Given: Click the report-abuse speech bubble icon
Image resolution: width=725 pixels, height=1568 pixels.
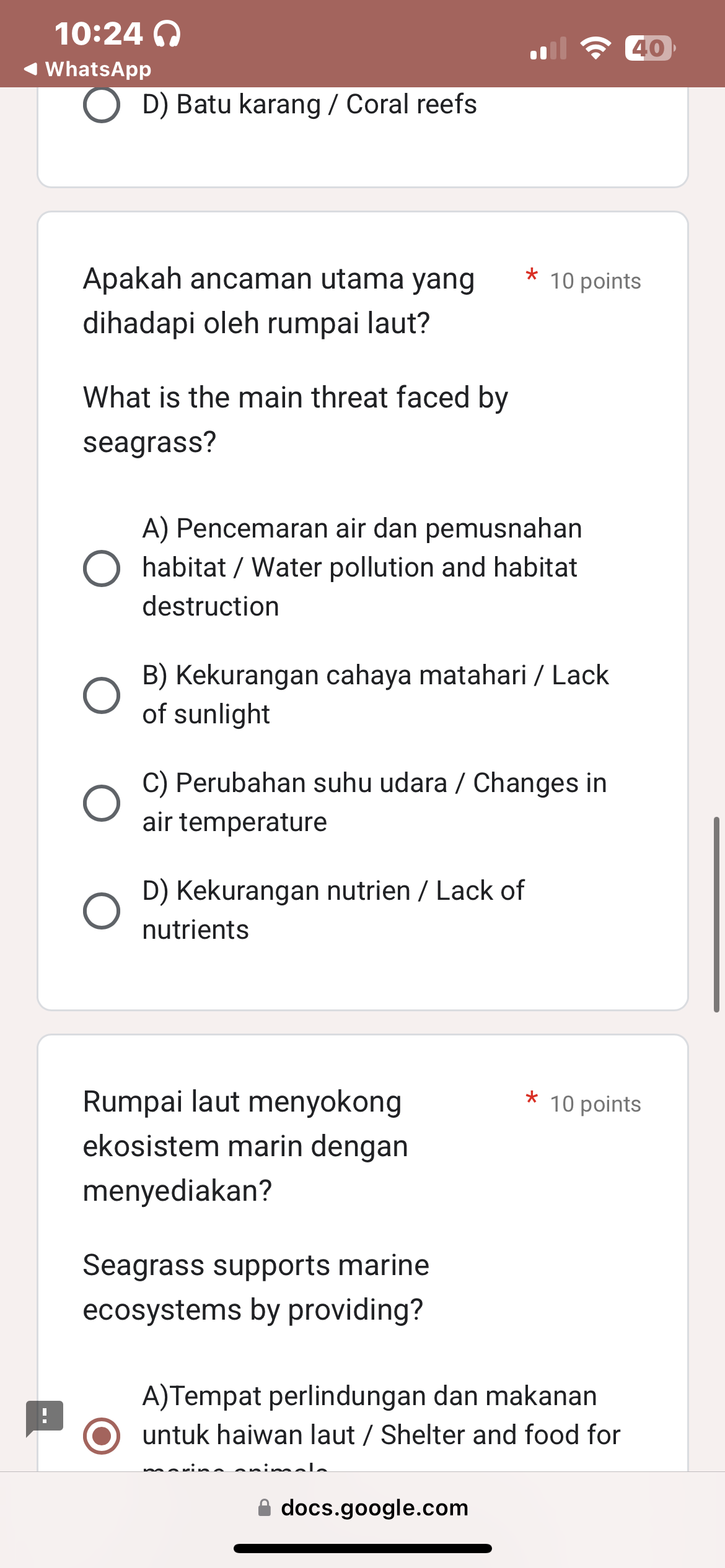Looking at the screenshot, I should [43, 1416].
